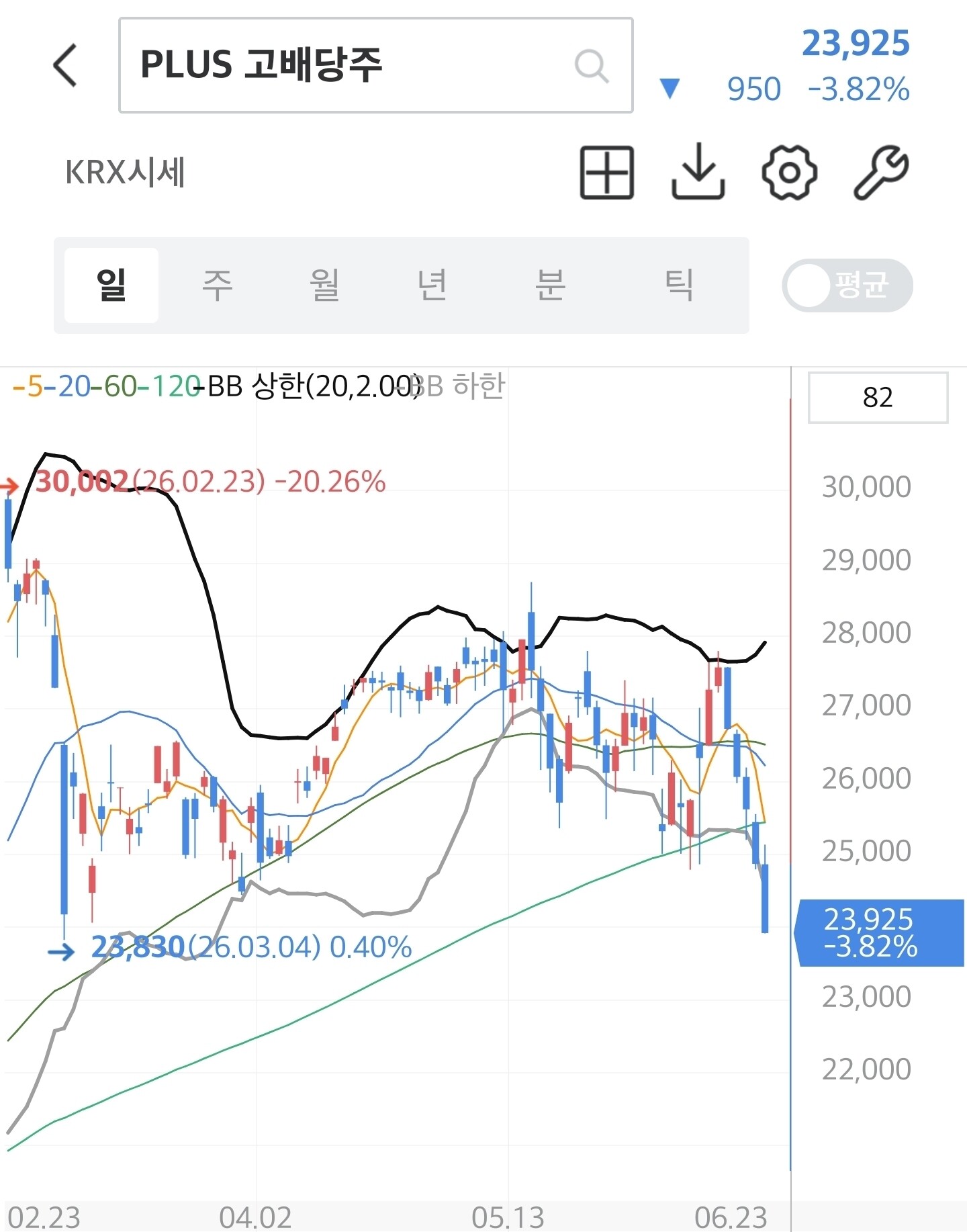
Task: Switch to the 월 monthly chart
Action: [324, 285]
